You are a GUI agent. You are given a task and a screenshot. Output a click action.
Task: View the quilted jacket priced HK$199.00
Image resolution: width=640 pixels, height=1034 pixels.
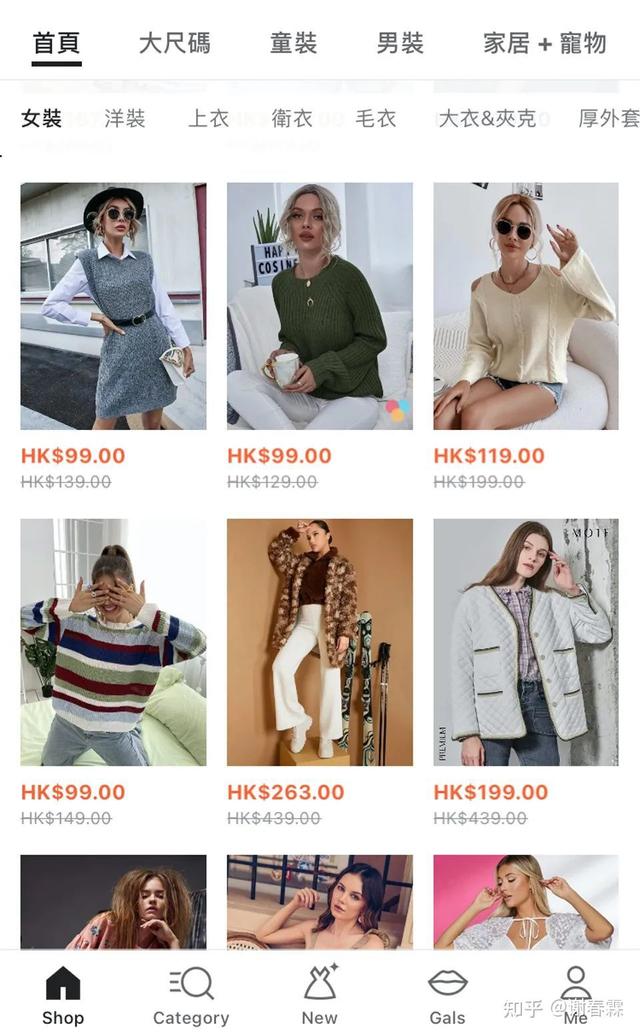525,642
